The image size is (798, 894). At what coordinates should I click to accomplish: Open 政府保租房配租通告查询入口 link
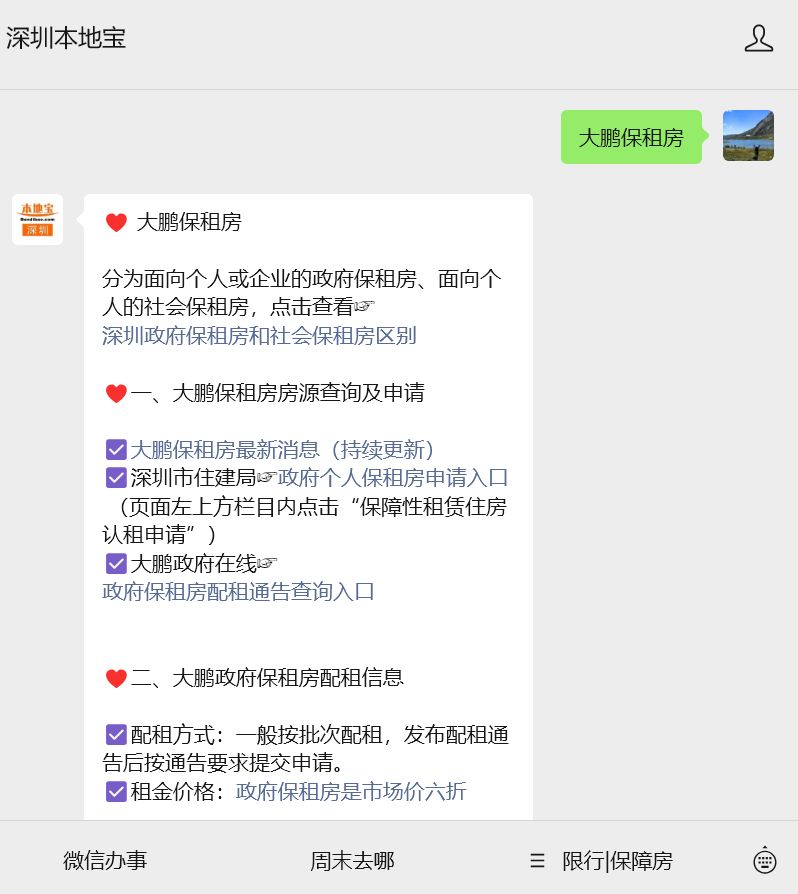tap(238, 591)
